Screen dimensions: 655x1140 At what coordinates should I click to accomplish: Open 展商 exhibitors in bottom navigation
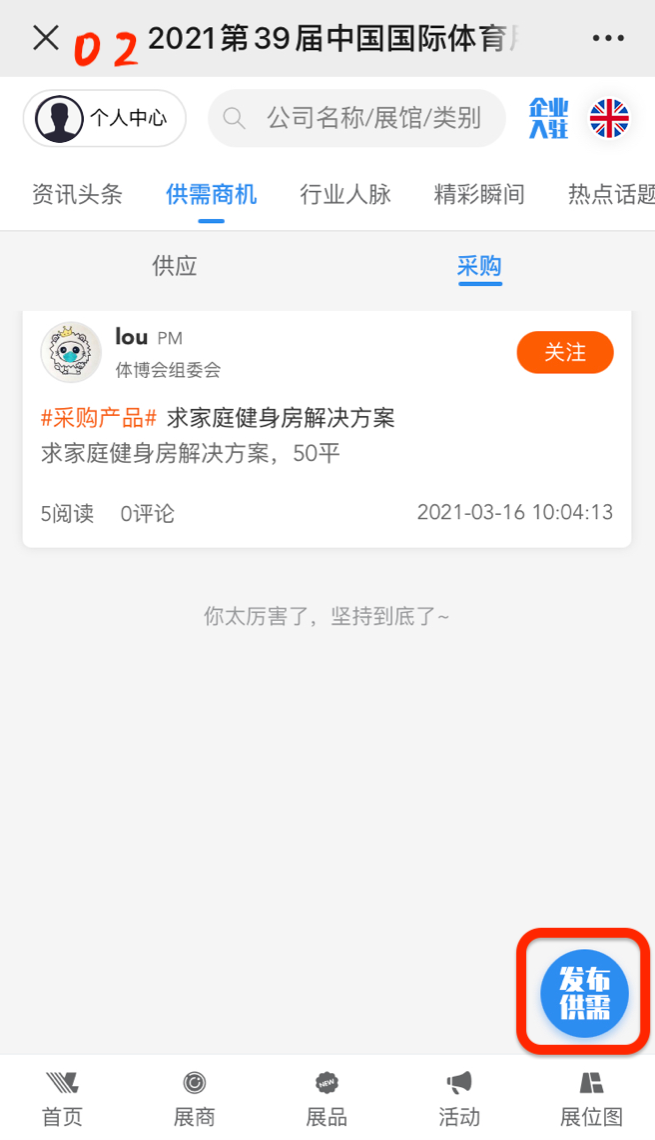pyautogui.click(x=194, y=1098)
